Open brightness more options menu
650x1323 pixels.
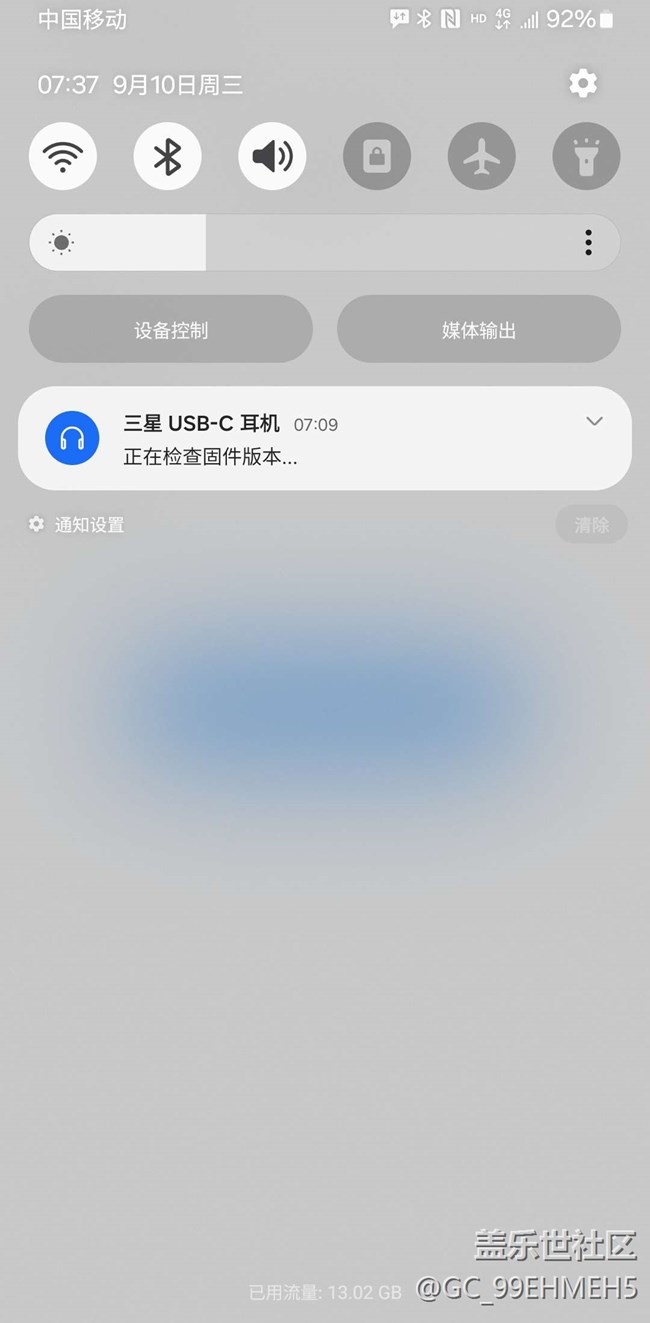[x=588, y=242]
